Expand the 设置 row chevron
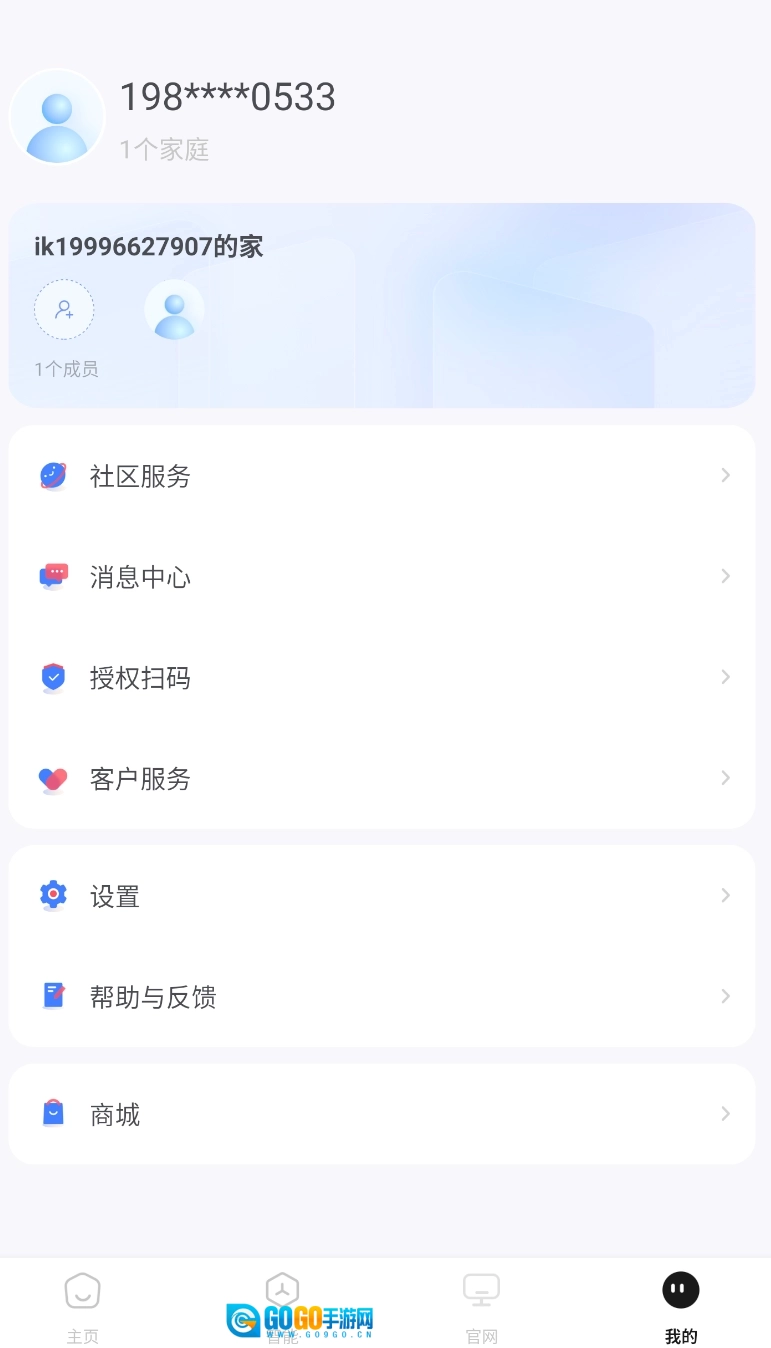This screenshot has height=1348, width=771. click(x=726, y=895)
